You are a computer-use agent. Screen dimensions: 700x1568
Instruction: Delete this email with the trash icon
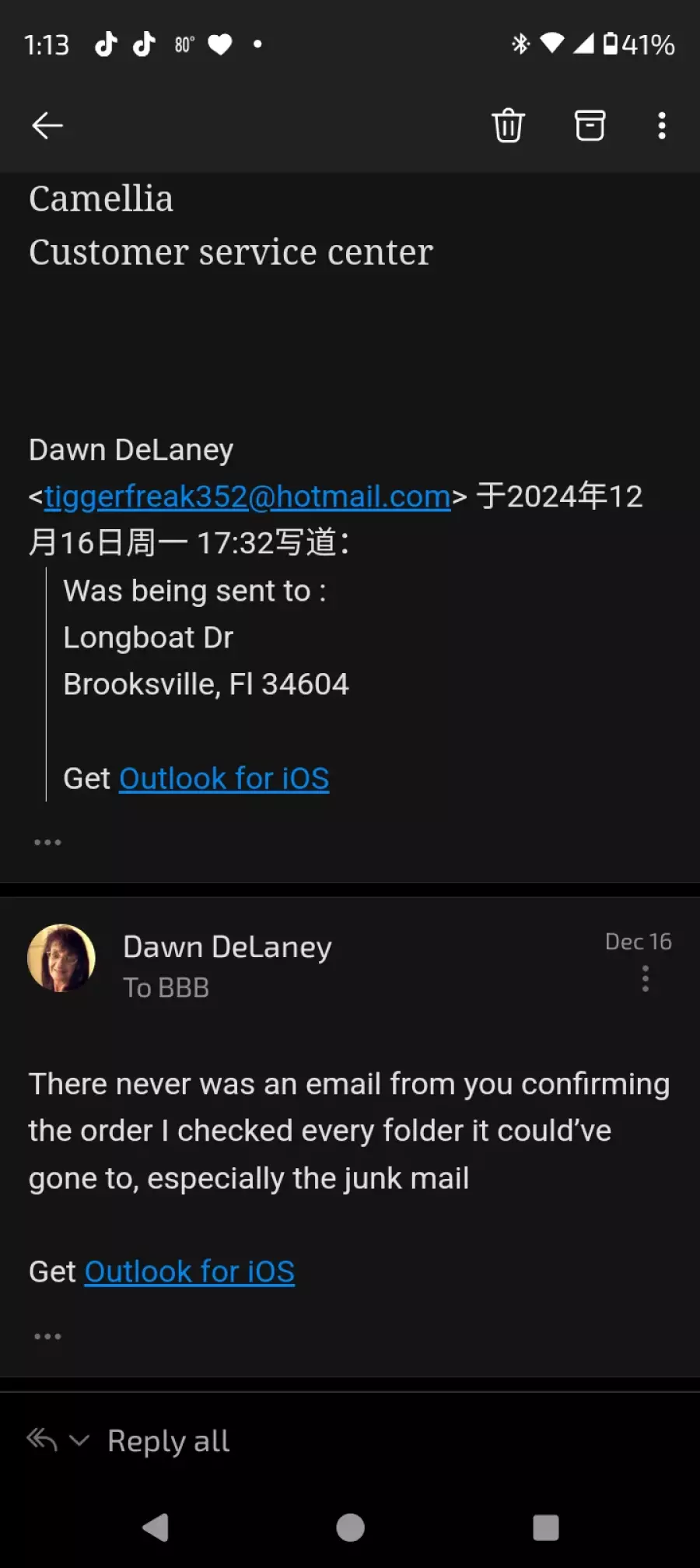(508, 125)
